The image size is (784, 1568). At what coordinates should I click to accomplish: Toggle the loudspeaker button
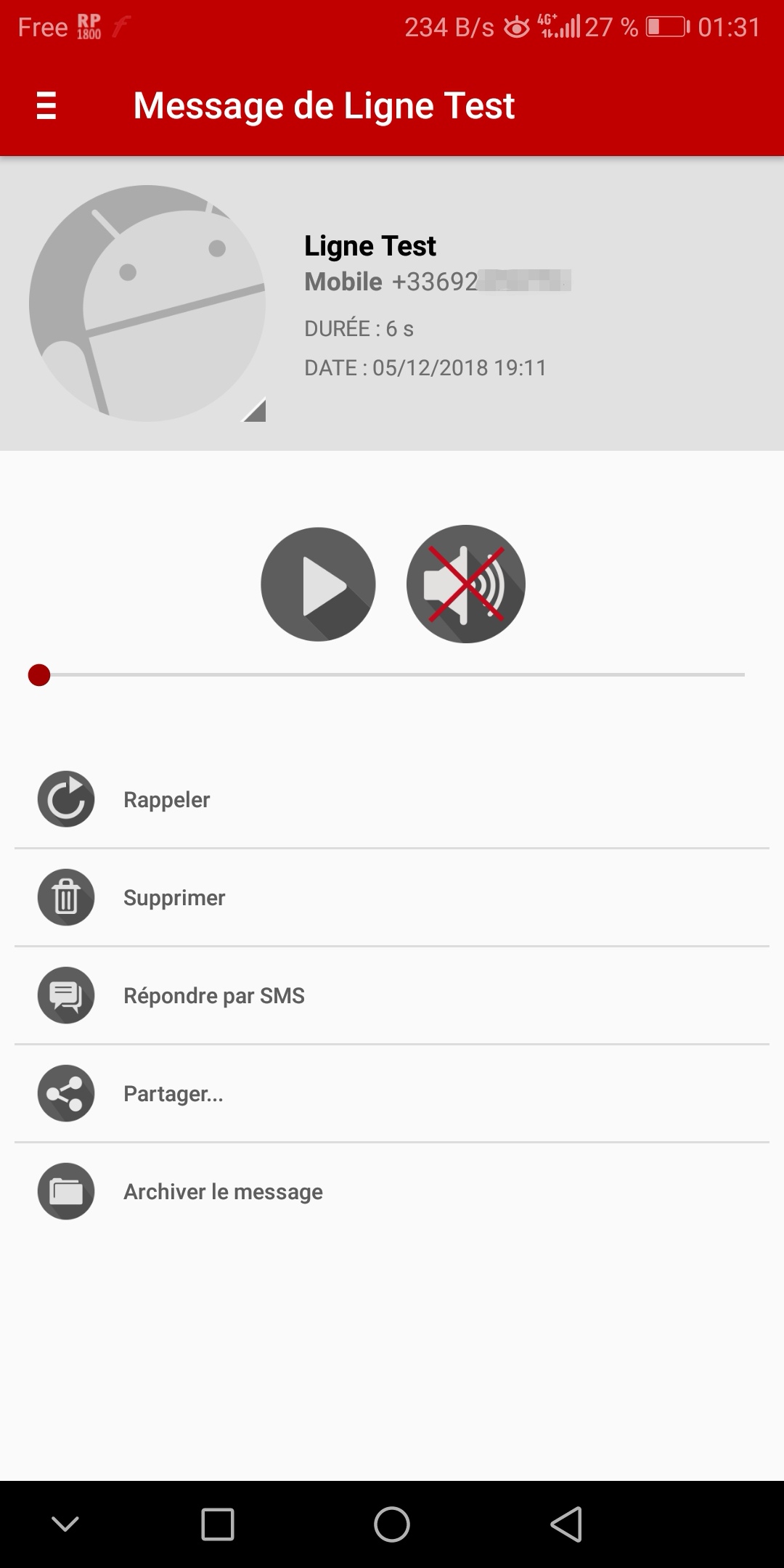pos(465,584)
